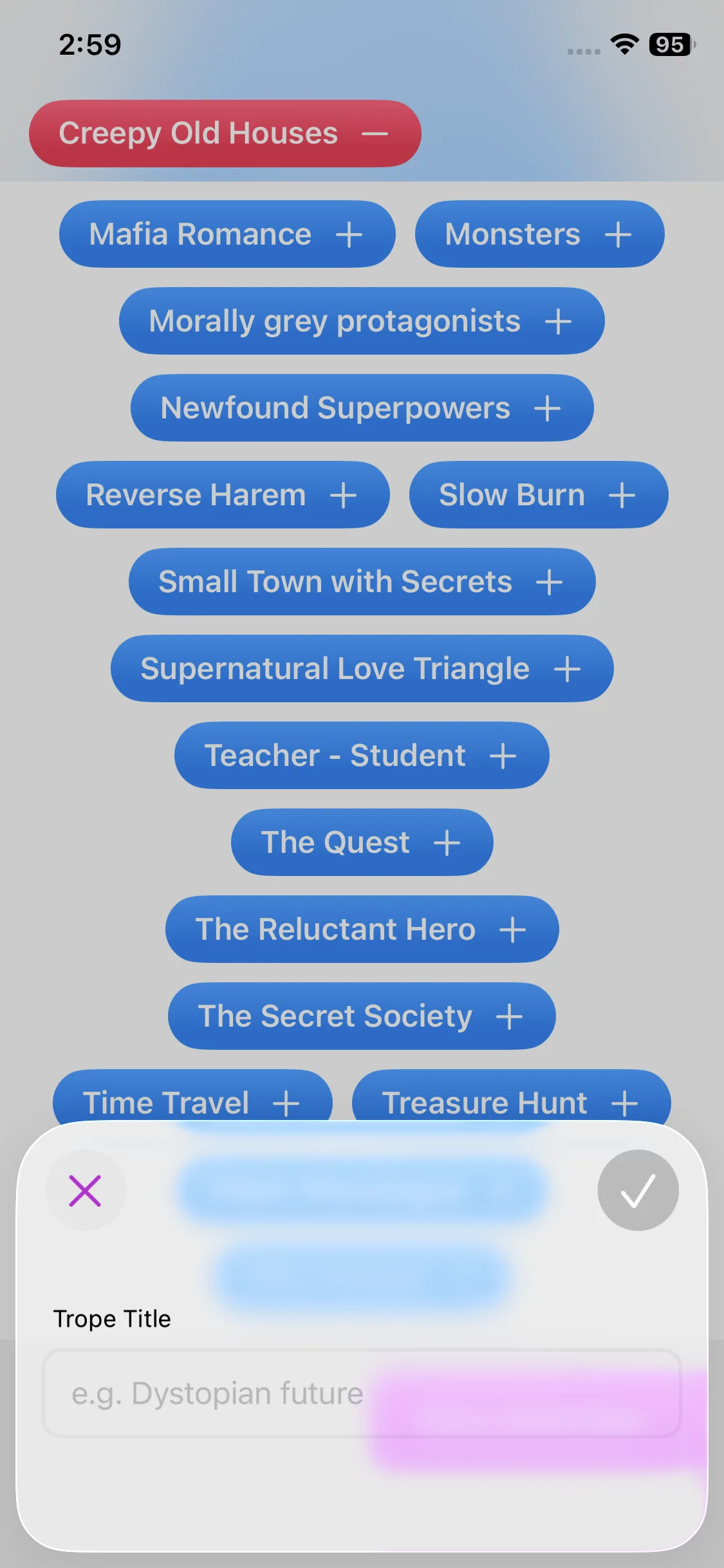724x1568 pixels.
Task: Add the Slow Burn trope
Action: (538, 495)
